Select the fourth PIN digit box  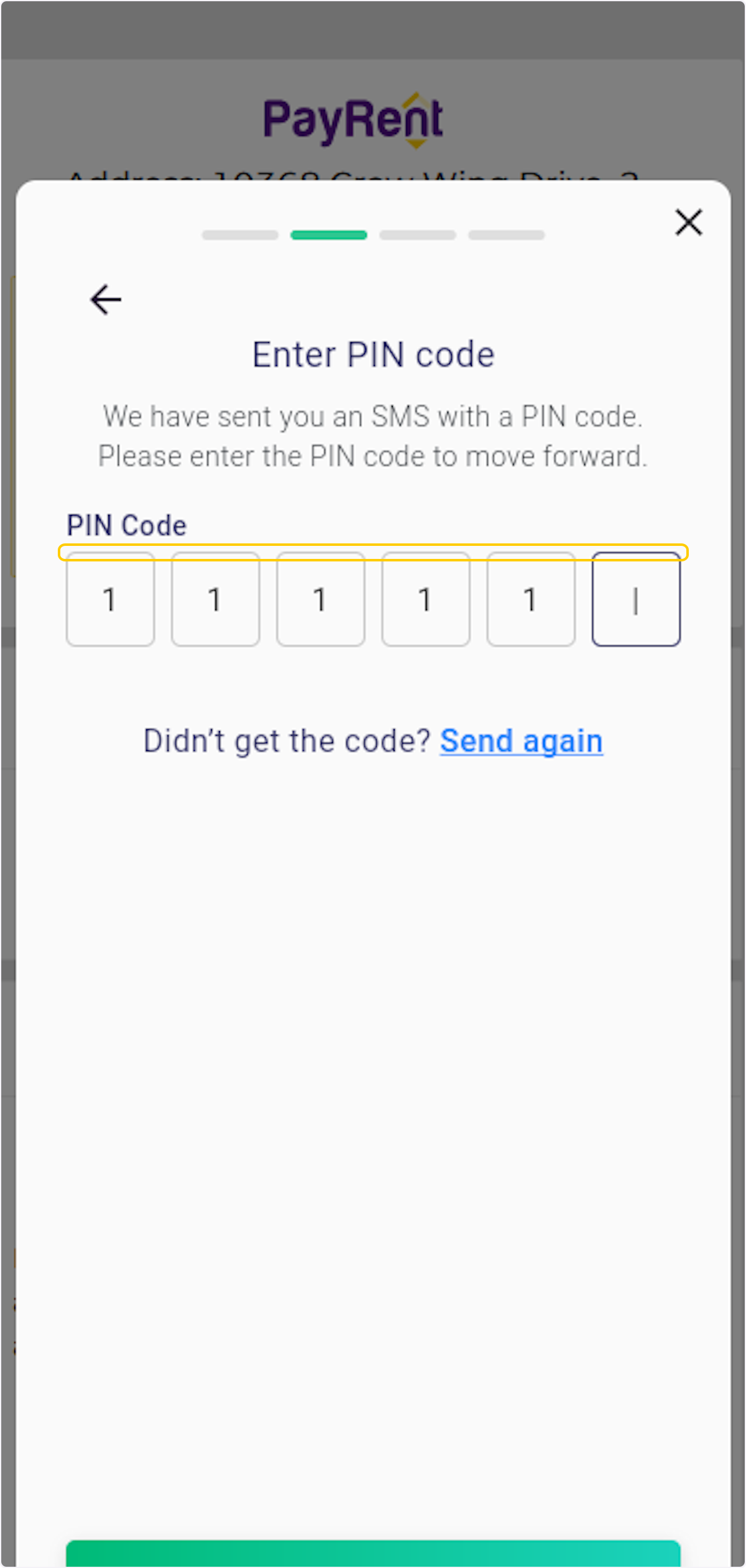(425, 598)
